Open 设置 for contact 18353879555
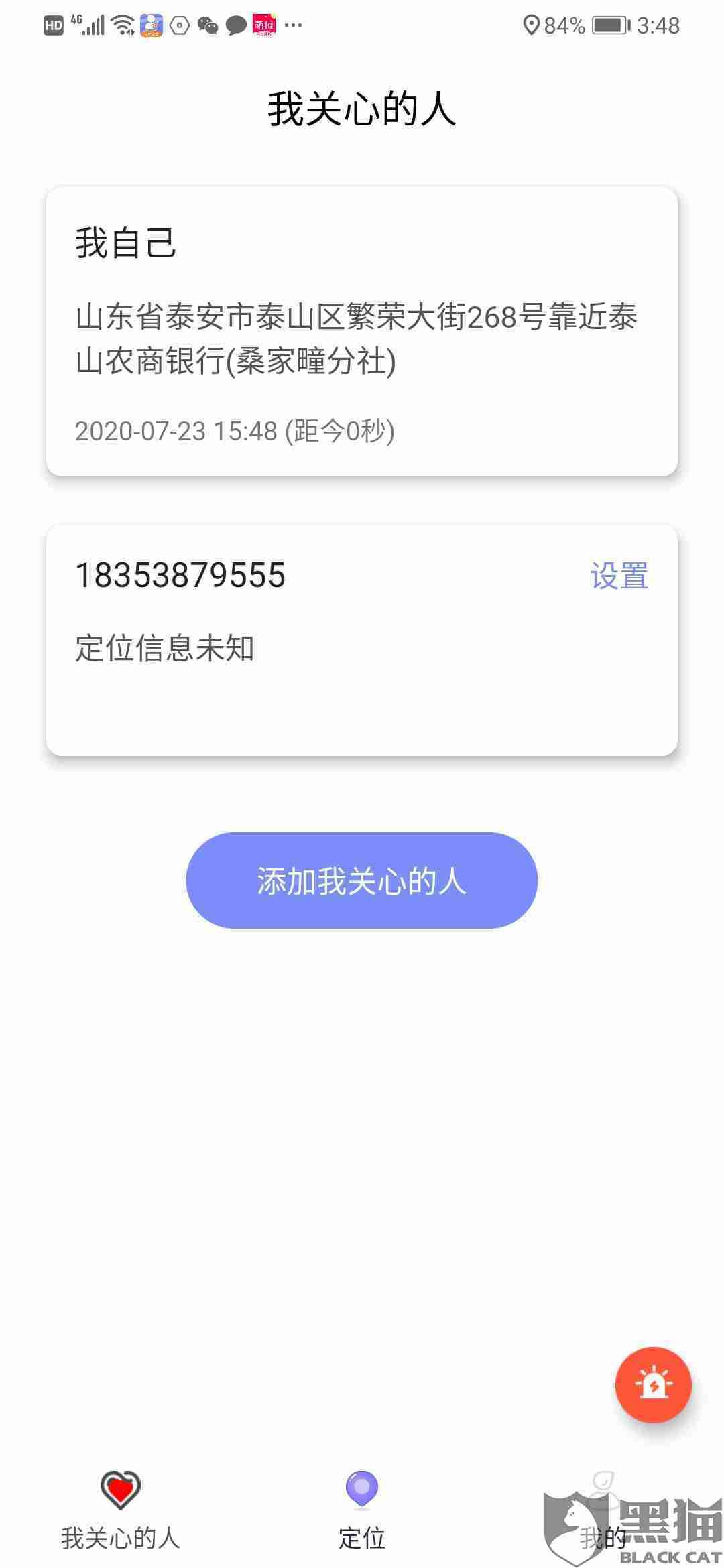Viewport: 724px width, 1568px height. click(619, 576)
